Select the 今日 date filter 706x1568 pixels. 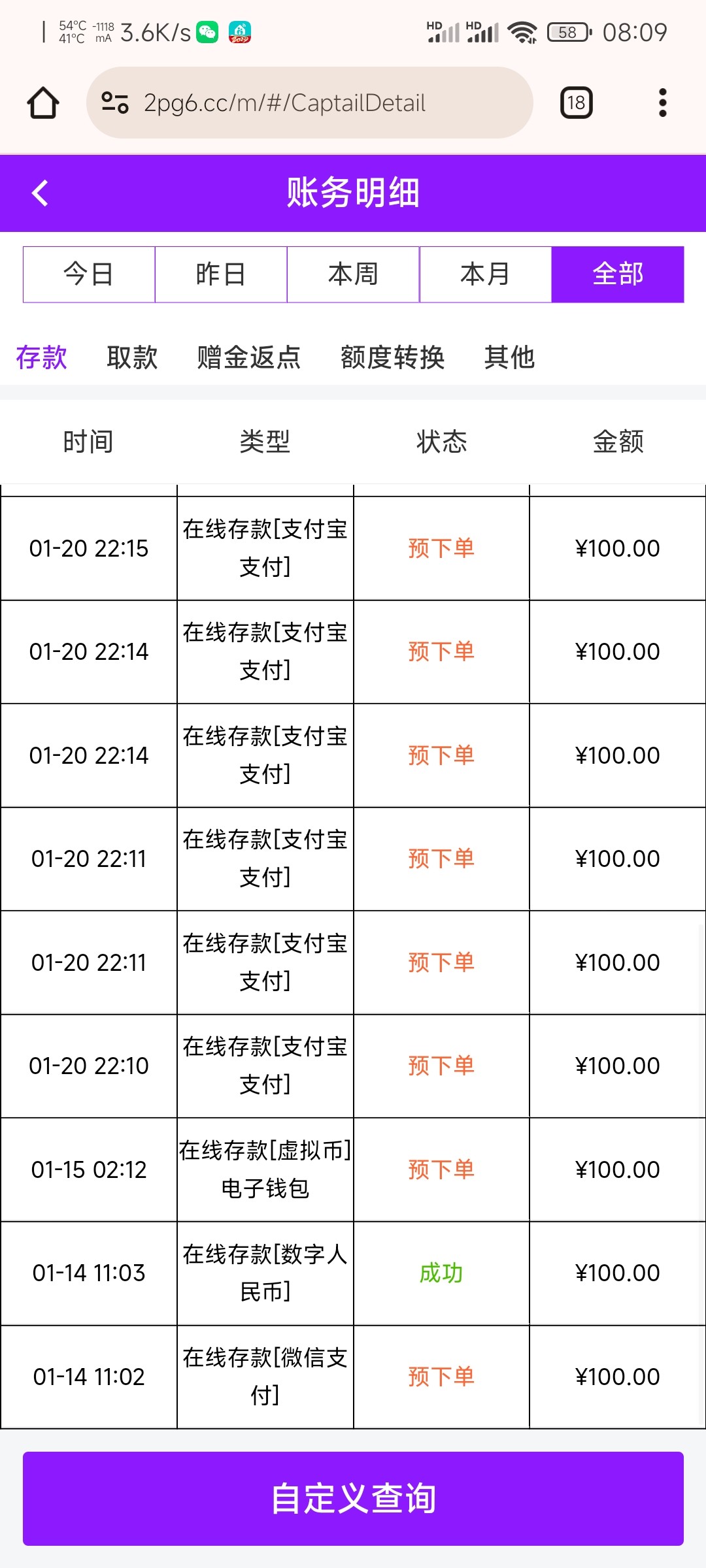tap(89, 274)
